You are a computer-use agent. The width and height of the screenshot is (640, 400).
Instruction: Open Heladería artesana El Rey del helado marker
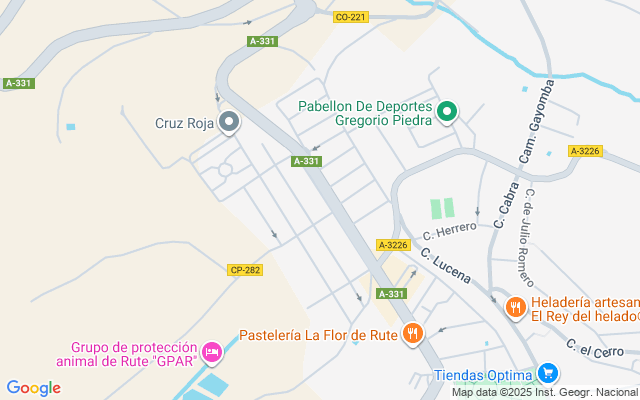516,307
